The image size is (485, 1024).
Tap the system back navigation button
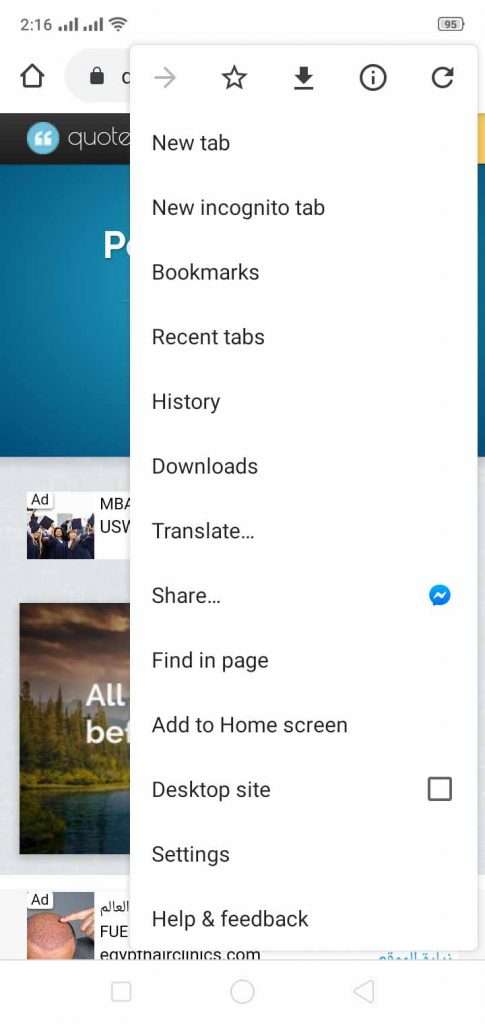click(x=364, y=992)
